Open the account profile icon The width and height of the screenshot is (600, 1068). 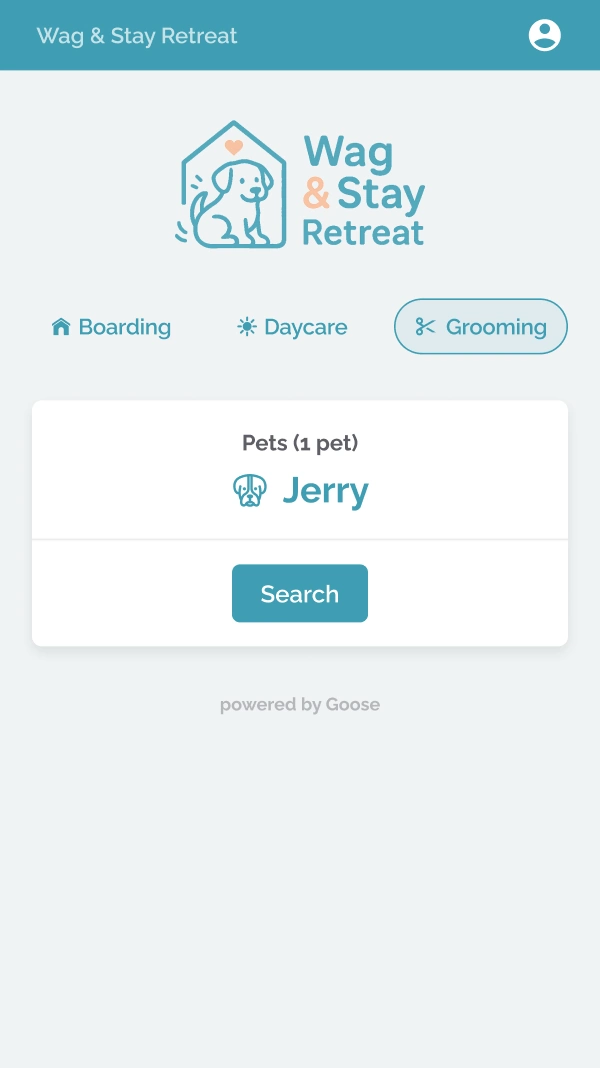(x=544, y=35)
